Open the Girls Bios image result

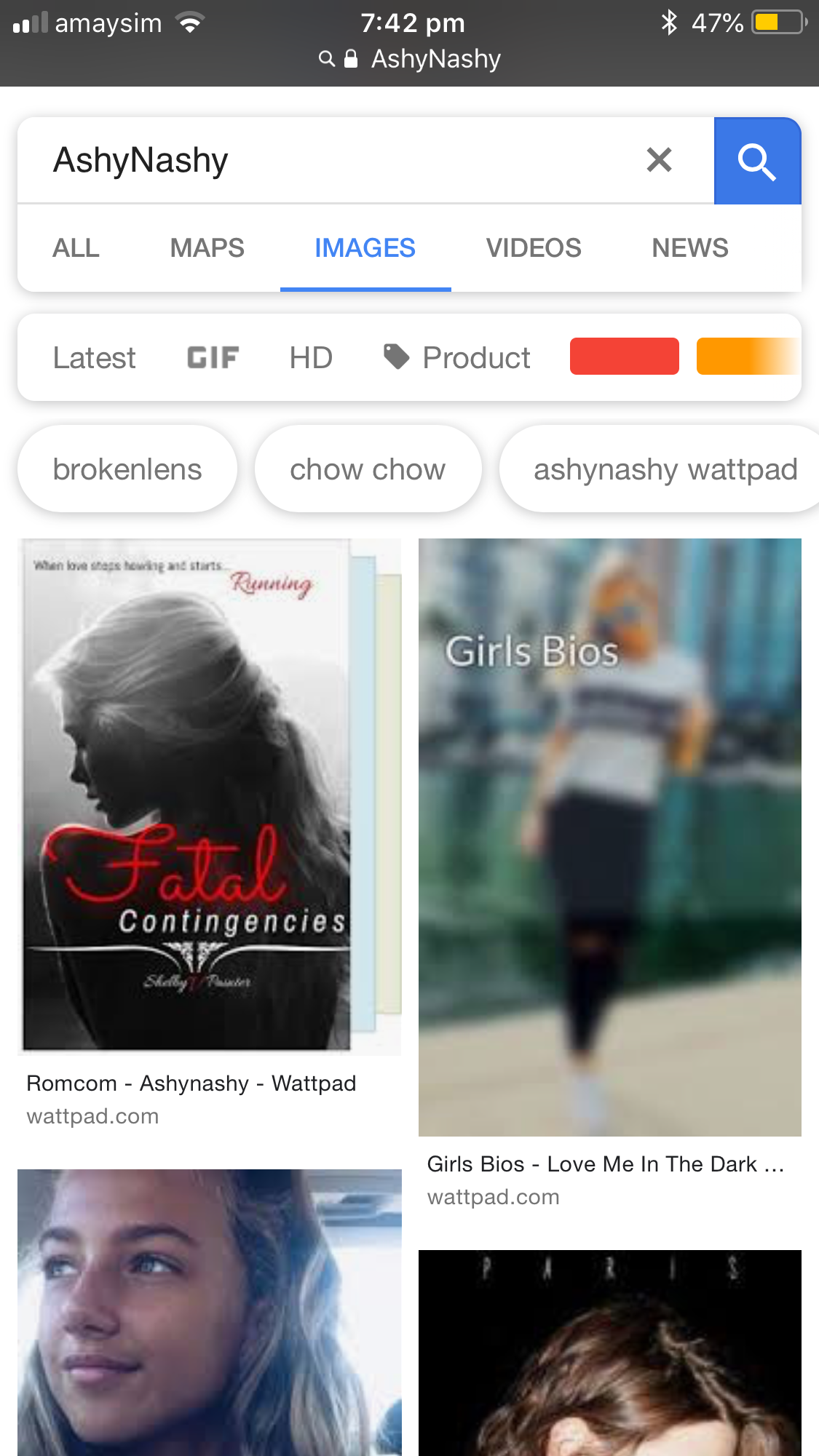coord(610,837)
